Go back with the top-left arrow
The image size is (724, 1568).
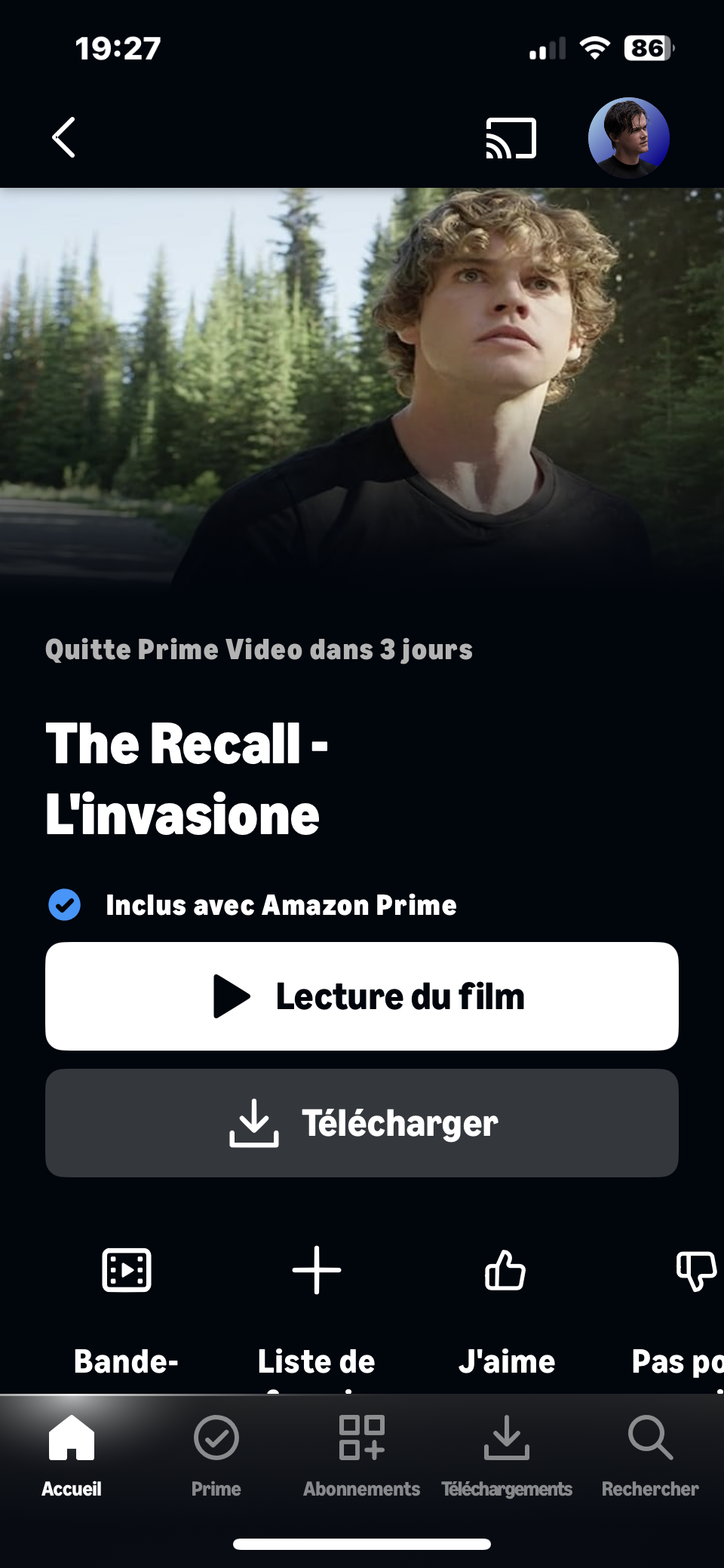click(64, 137)
